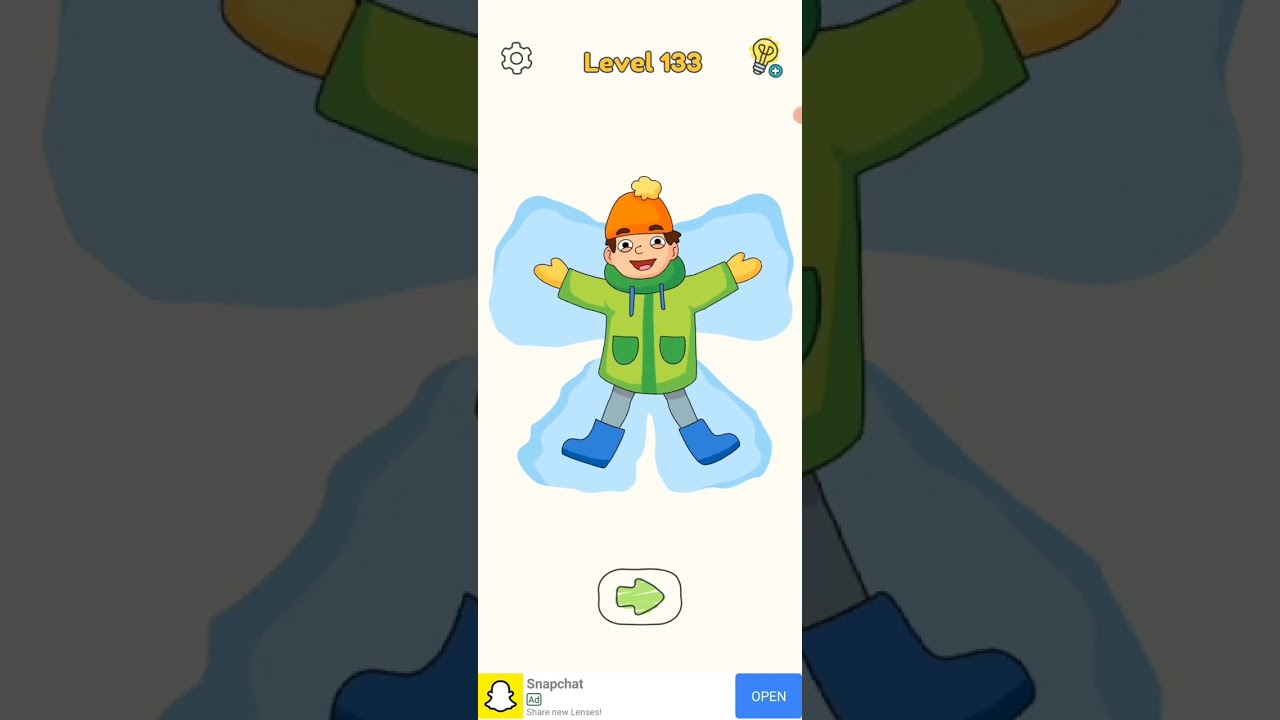Open the Snapchat ad
This screenshot has height=720, width=1280.
coord(768,696)
